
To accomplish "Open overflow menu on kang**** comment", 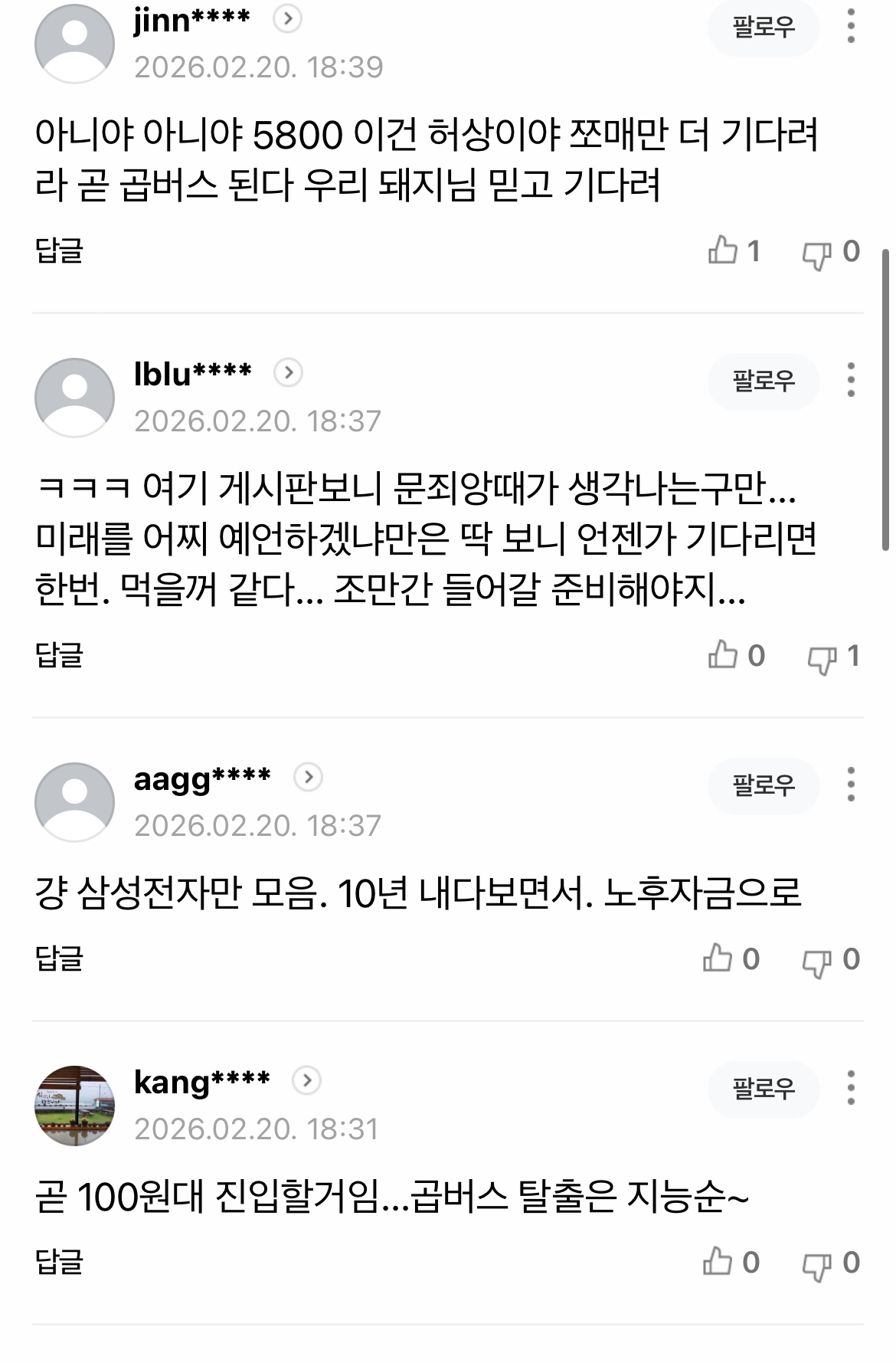I will 851,1088.
